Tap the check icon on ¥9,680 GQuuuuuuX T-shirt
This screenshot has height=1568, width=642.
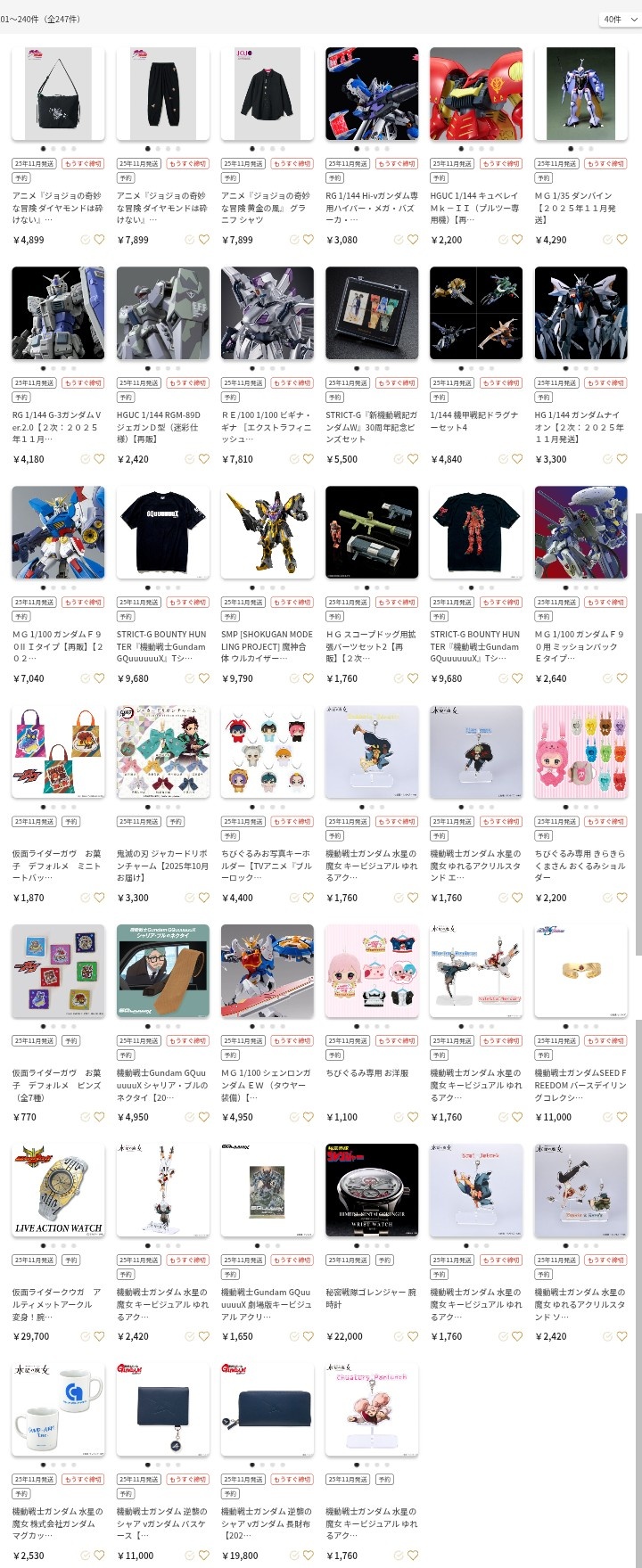tap(190, 678)
